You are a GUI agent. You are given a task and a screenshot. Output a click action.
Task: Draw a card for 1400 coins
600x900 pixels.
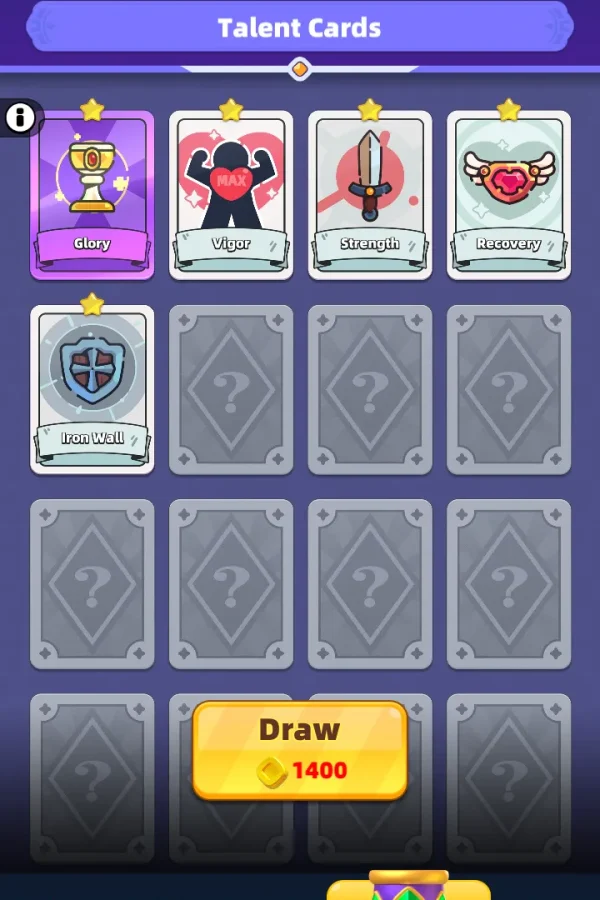[300, 750]
